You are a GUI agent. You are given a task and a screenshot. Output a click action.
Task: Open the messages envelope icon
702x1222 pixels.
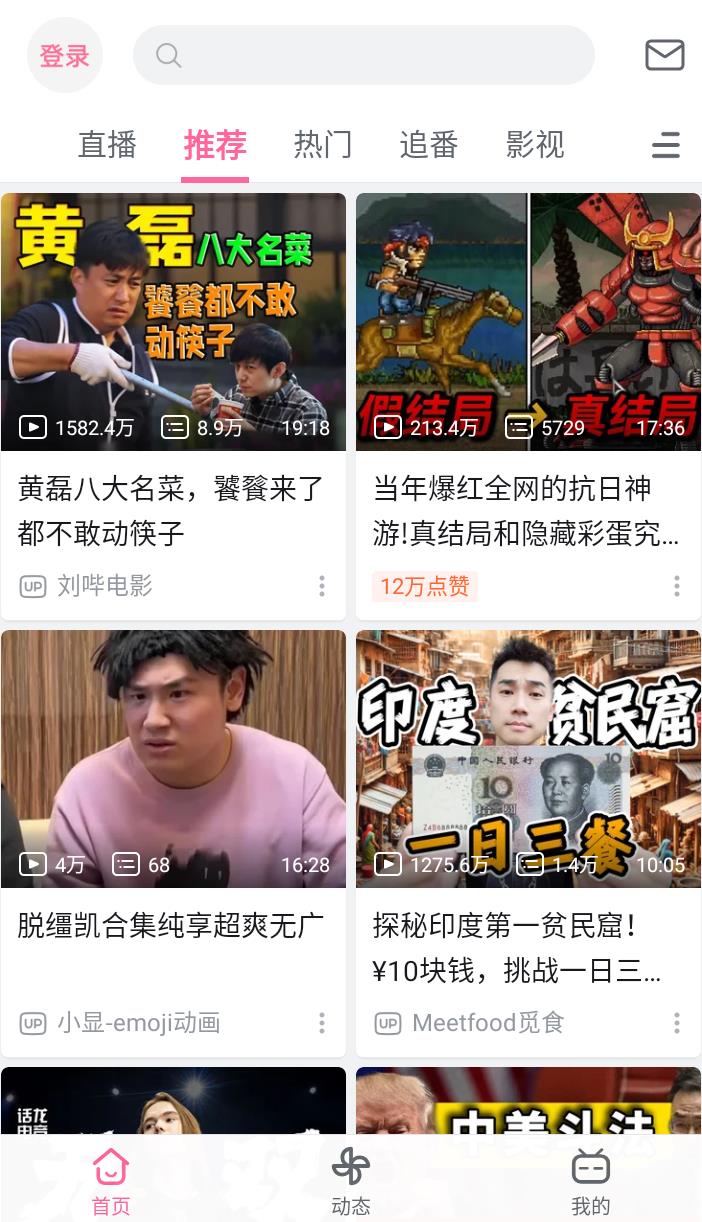(x=664, y=55)
